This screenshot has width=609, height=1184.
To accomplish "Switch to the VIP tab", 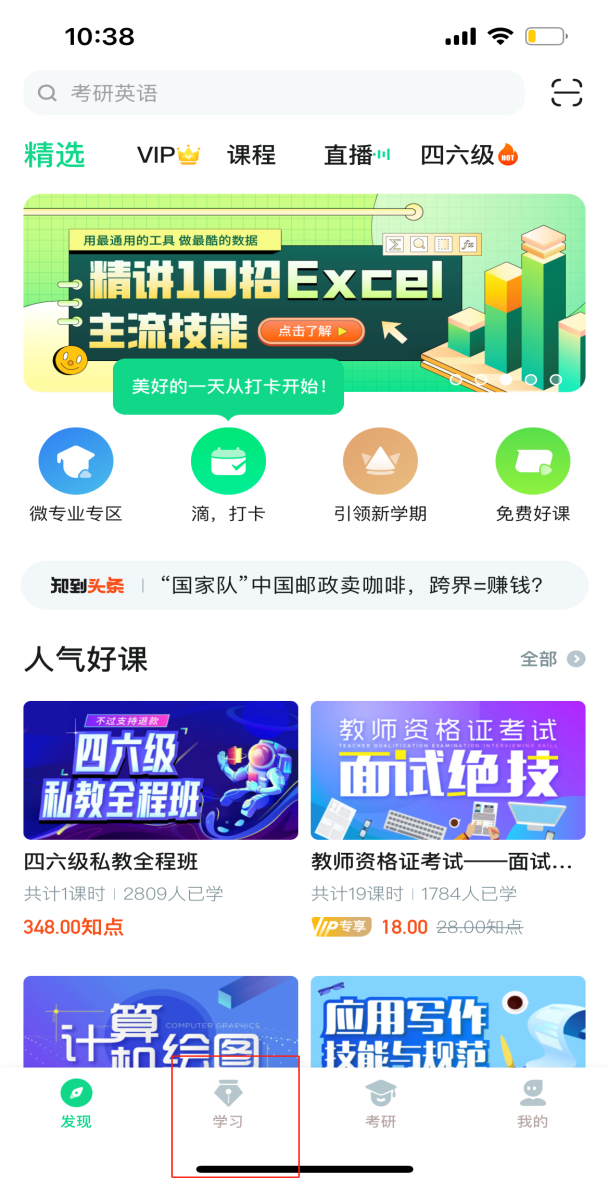I will [x=168, y=155].
